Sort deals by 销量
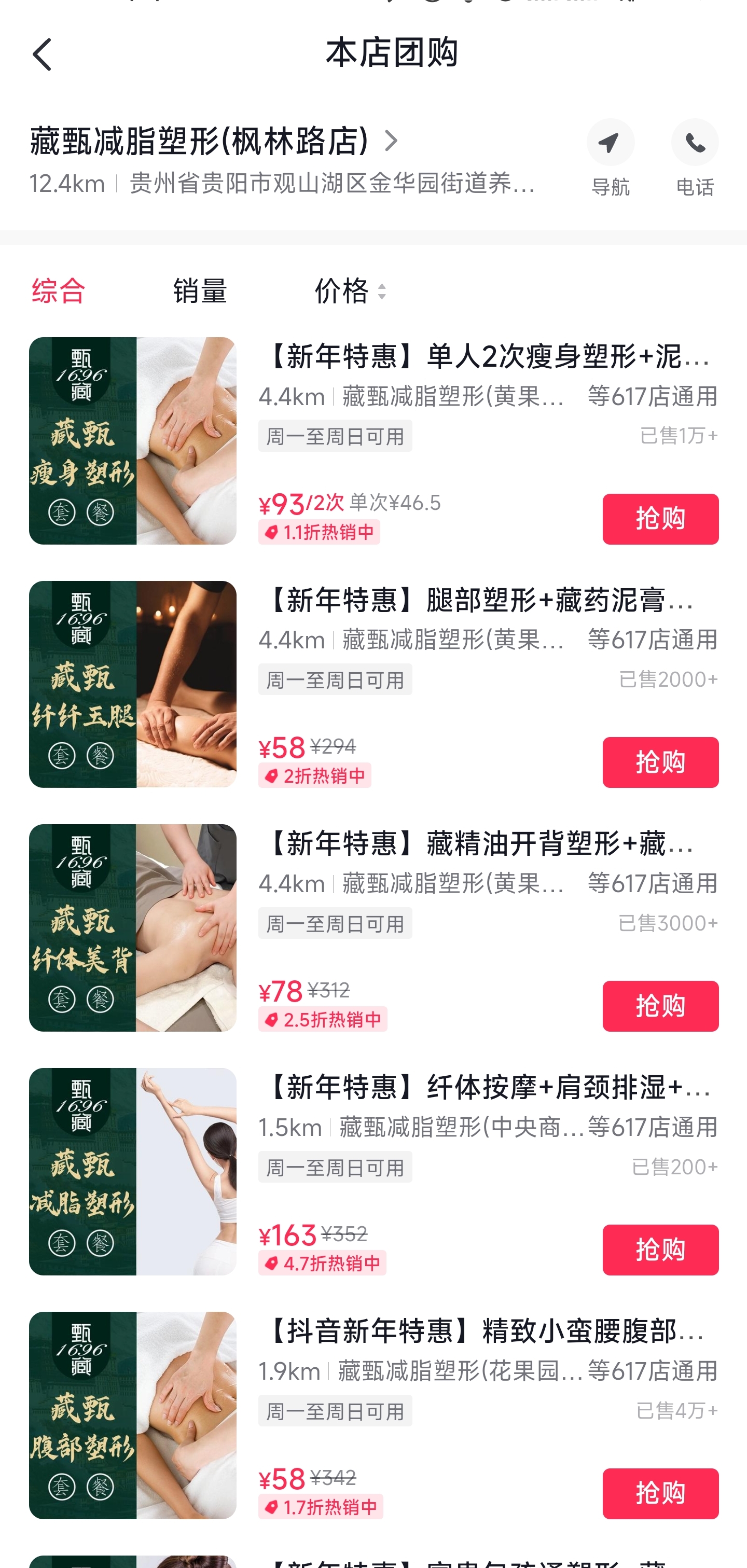The width and height of the screenshot is (747, 1568). [200, 291]
